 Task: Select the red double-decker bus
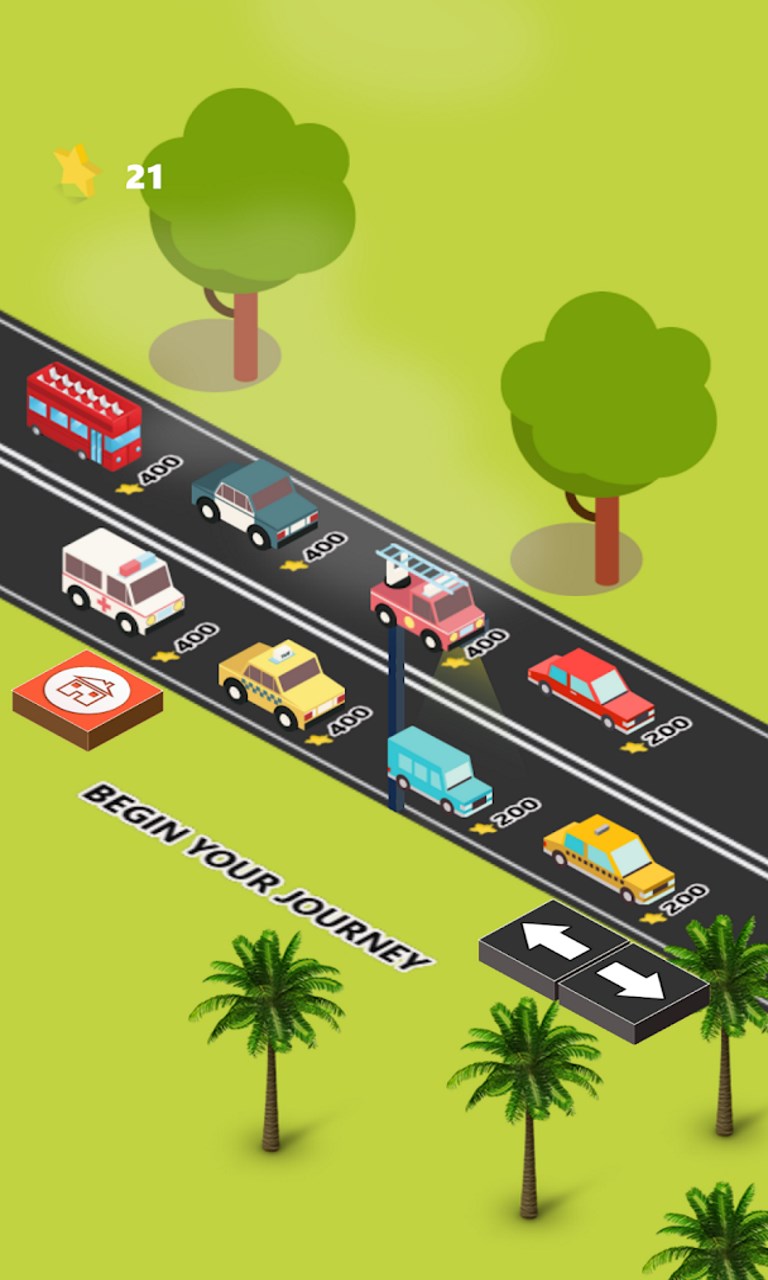pos(84,415)
